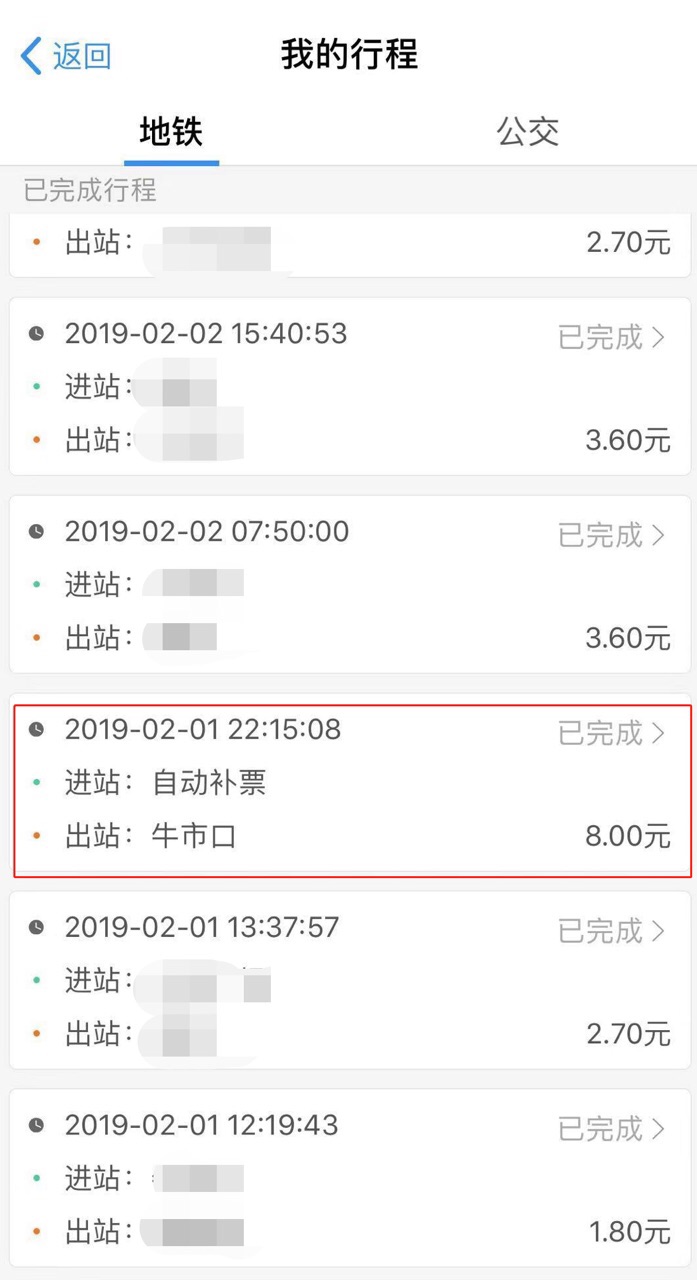Image resolution: width=697 pixels, height=1280 pixels.
Task: Open the trip at 2019-02-02 15:40:53
Action: [349, 386]
